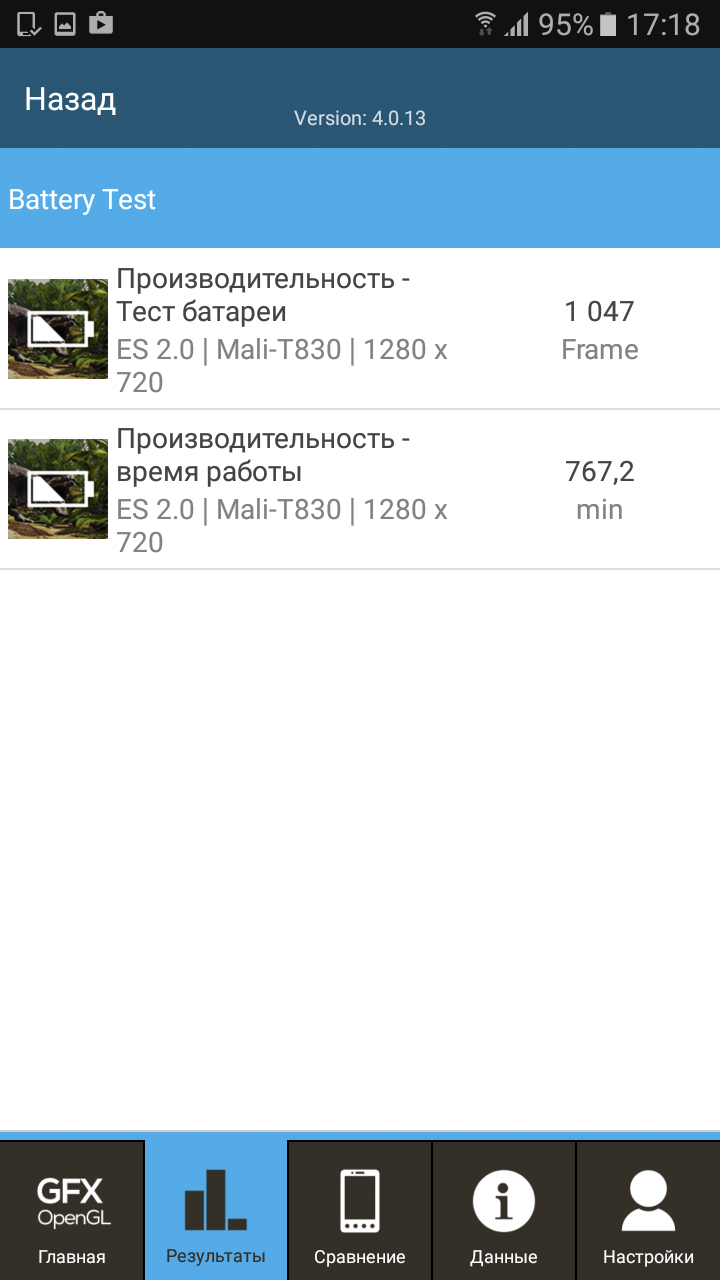Go back using the Назад button
This screenshot has height=1280, width=720.
(x=70, y=100)
